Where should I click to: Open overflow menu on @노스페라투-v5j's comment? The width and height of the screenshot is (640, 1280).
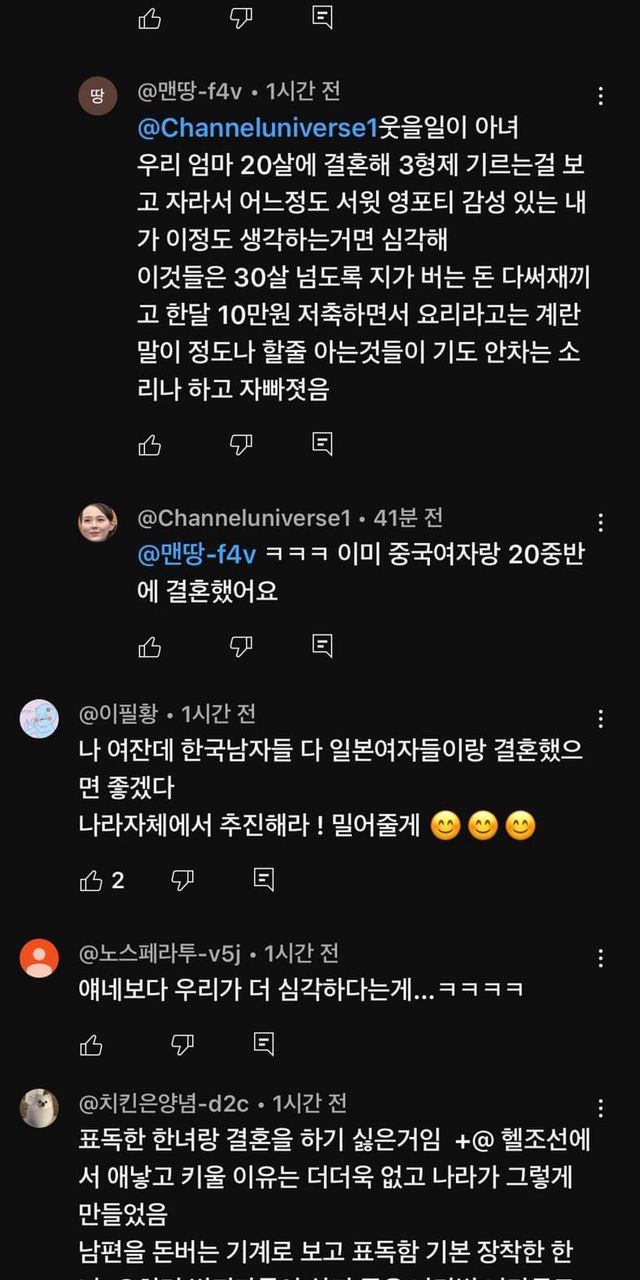(x=600, y=958)
